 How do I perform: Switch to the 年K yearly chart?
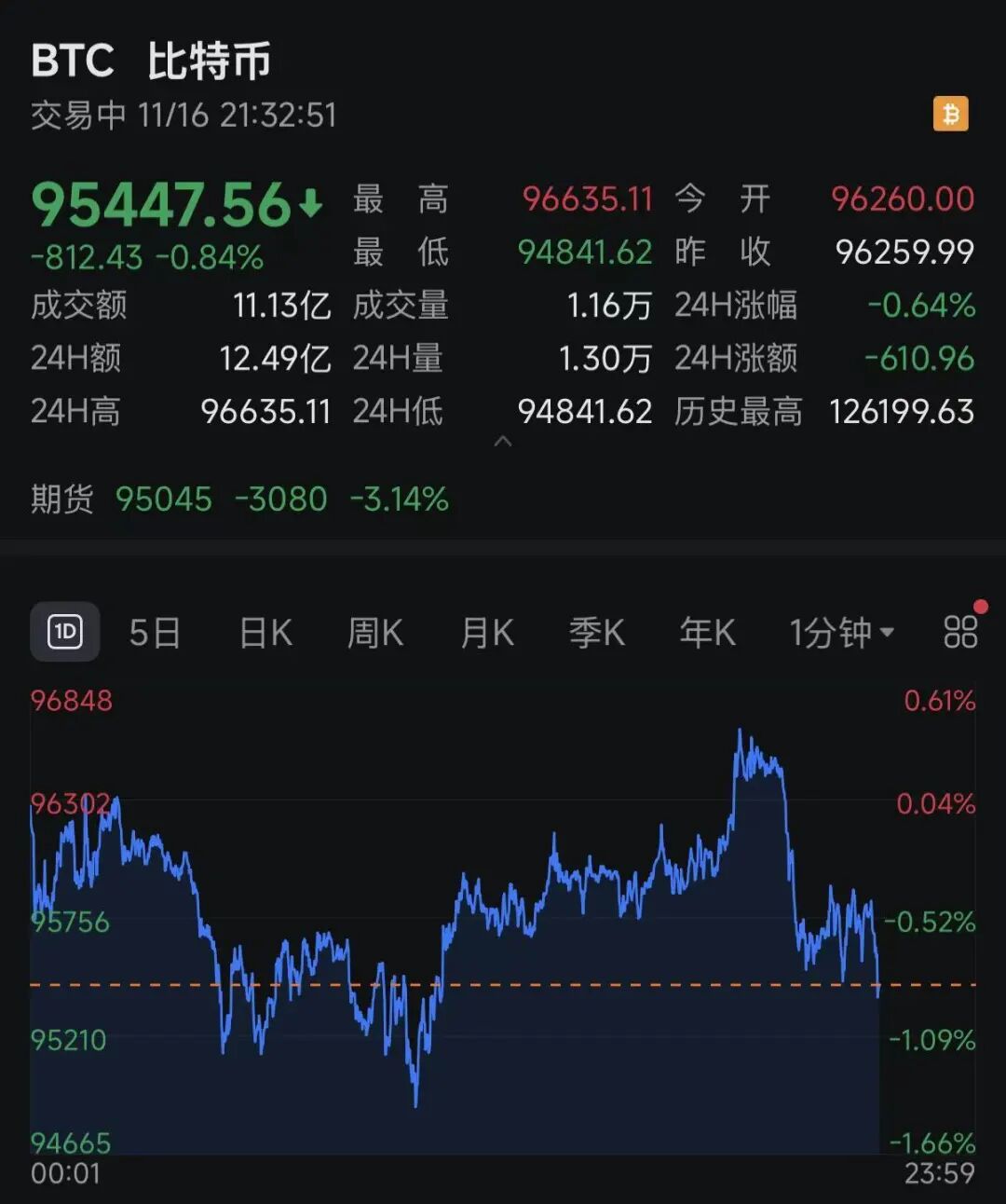point(707,634)
